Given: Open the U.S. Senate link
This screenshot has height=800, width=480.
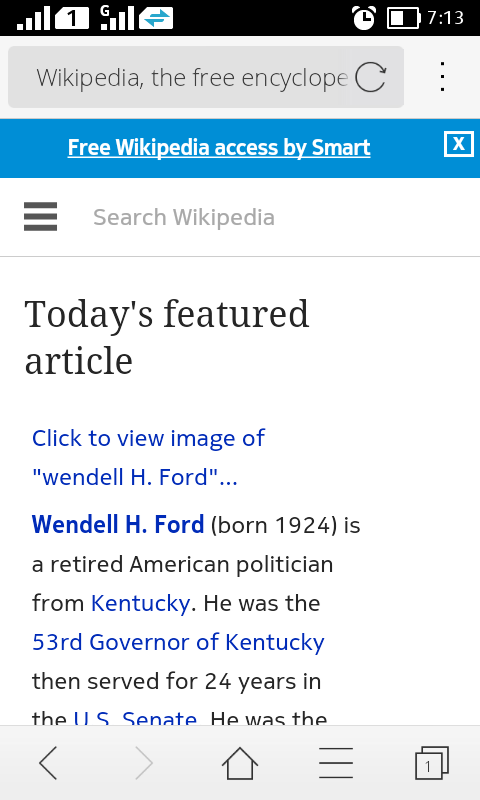Looking at the screenshot, I should [x=135, y=717].
